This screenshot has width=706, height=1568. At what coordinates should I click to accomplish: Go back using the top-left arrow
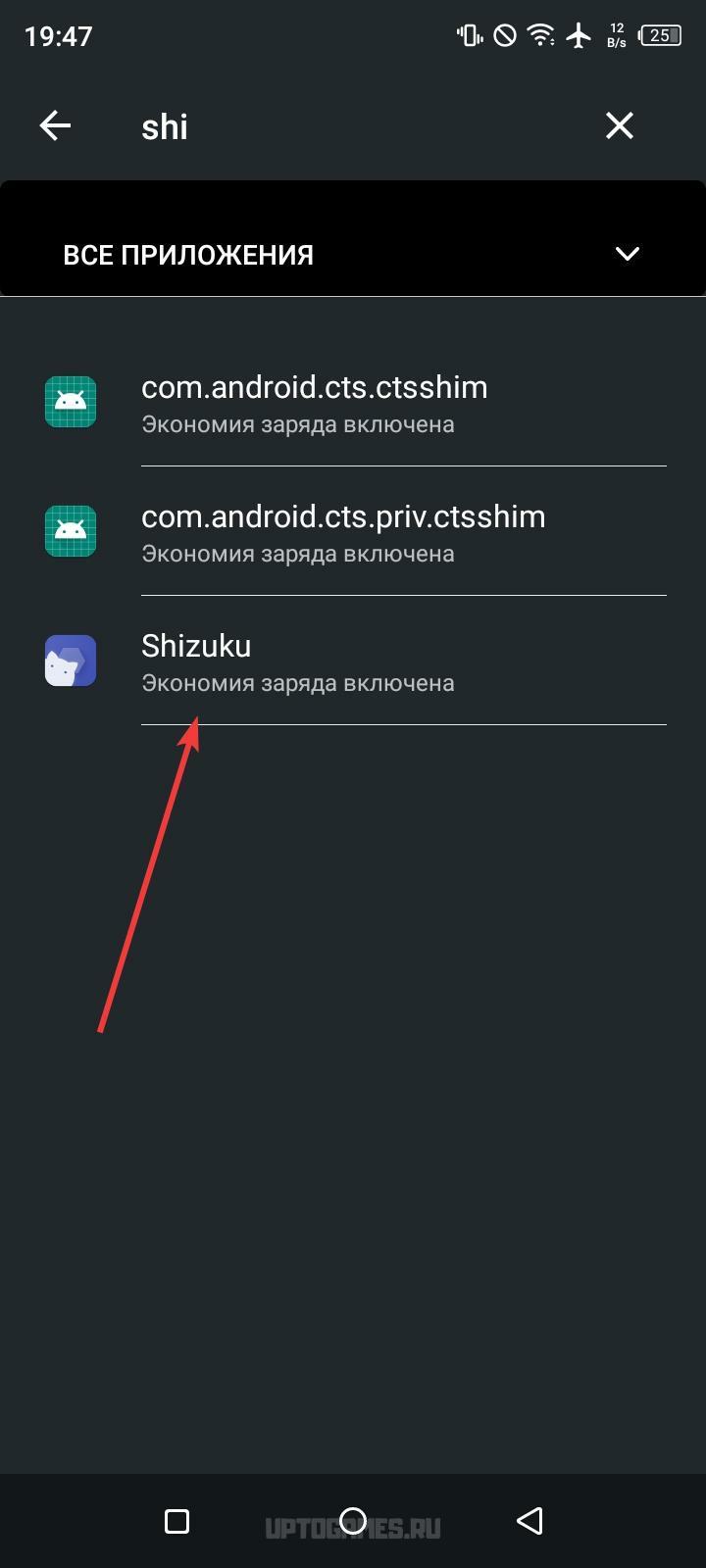click(55, 125)
